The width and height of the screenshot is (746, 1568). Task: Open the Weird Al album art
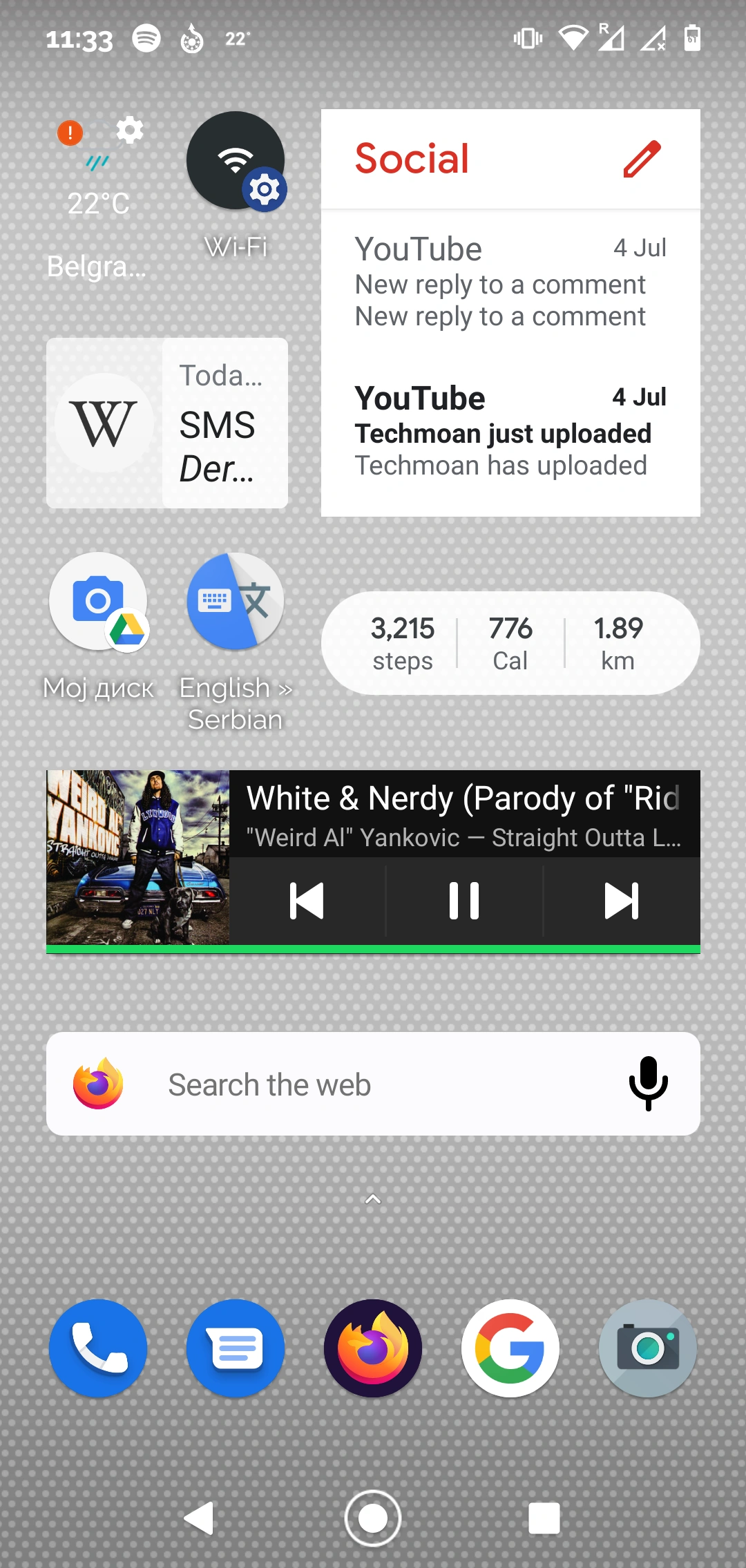tap(138, 857)
